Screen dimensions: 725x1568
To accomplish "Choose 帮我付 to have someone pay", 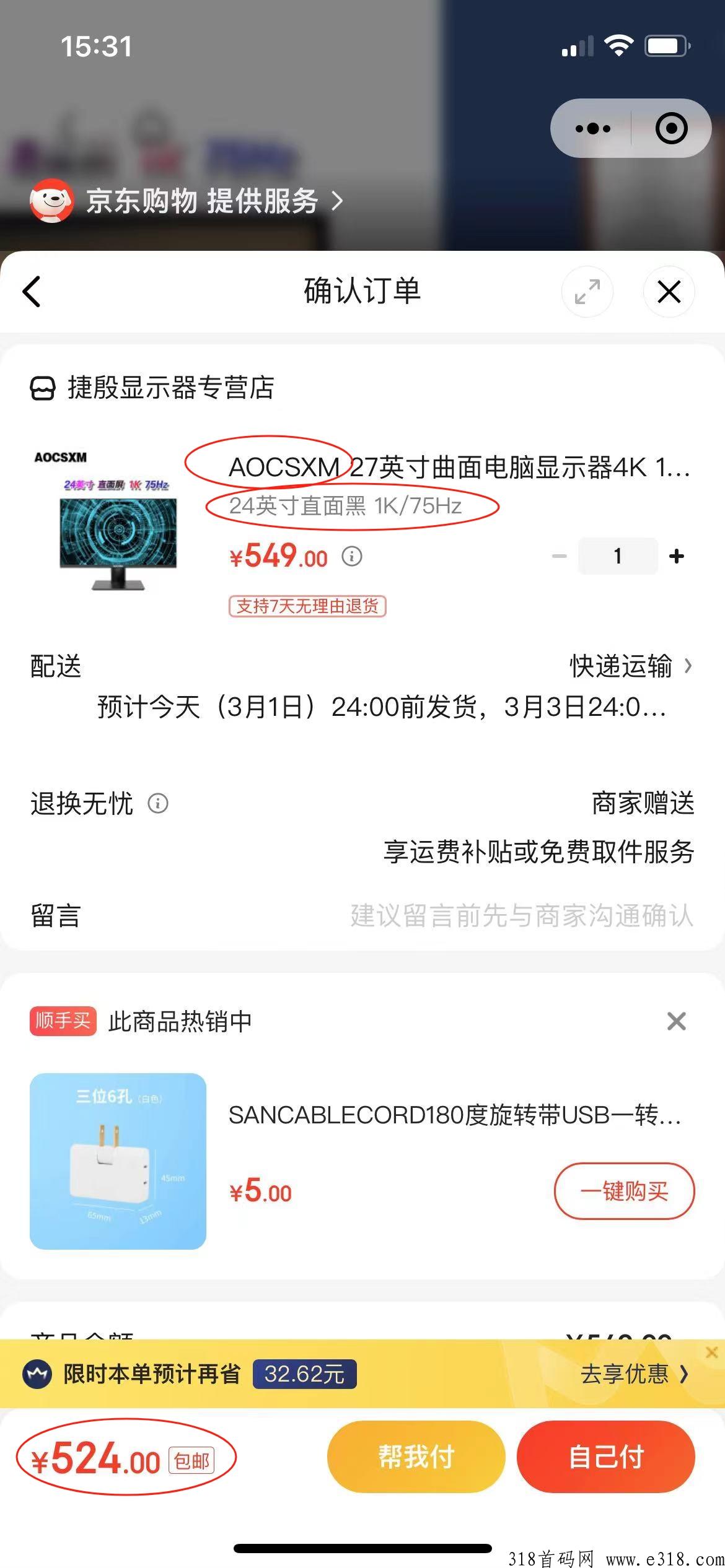I will click(x=416, y=1457).
